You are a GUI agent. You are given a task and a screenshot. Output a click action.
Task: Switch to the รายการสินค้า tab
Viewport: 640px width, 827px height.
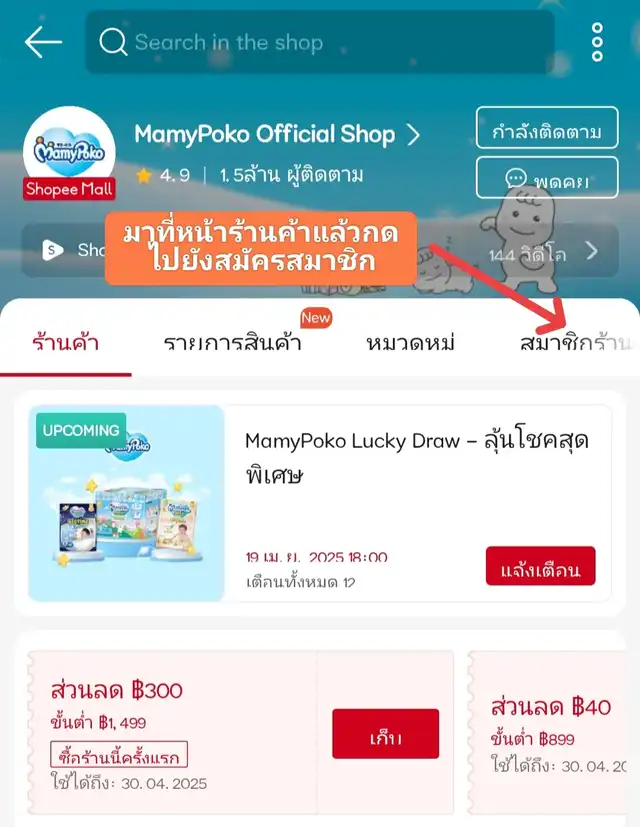(x=232, y=343)
